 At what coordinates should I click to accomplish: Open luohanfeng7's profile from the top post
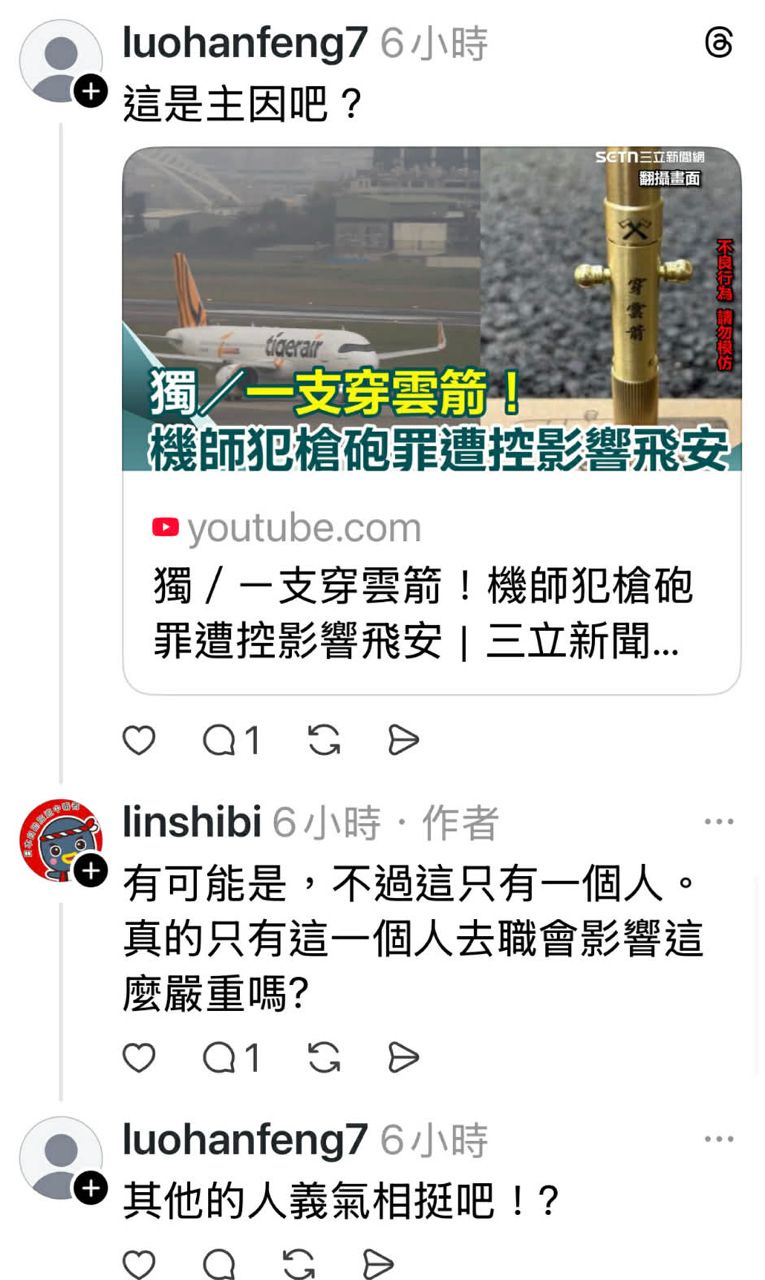tap(245, 43)
